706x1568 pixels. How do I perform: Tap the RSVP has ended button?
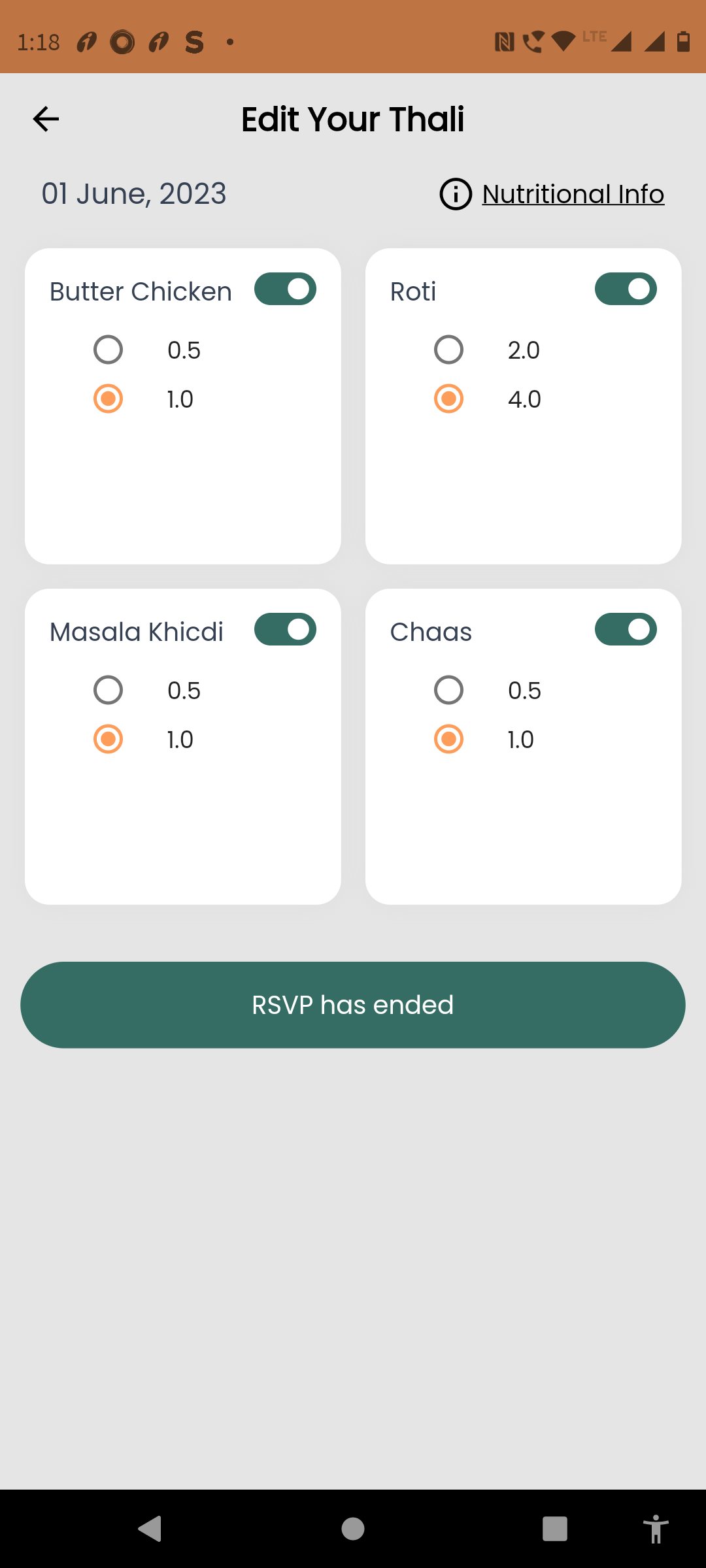pos(353,1005)
